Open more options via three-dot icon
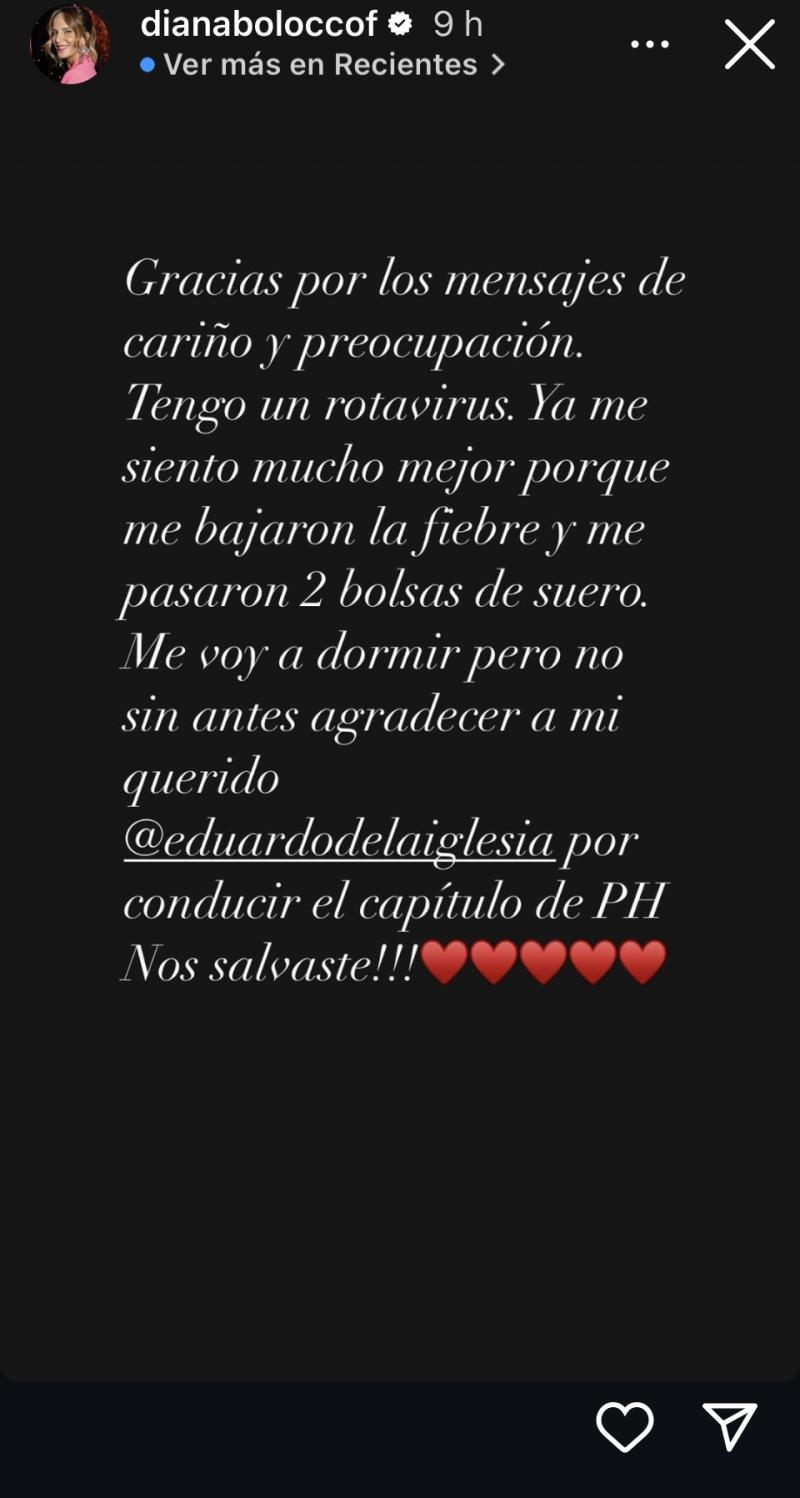800x1498 pixels. pos(651,43)
